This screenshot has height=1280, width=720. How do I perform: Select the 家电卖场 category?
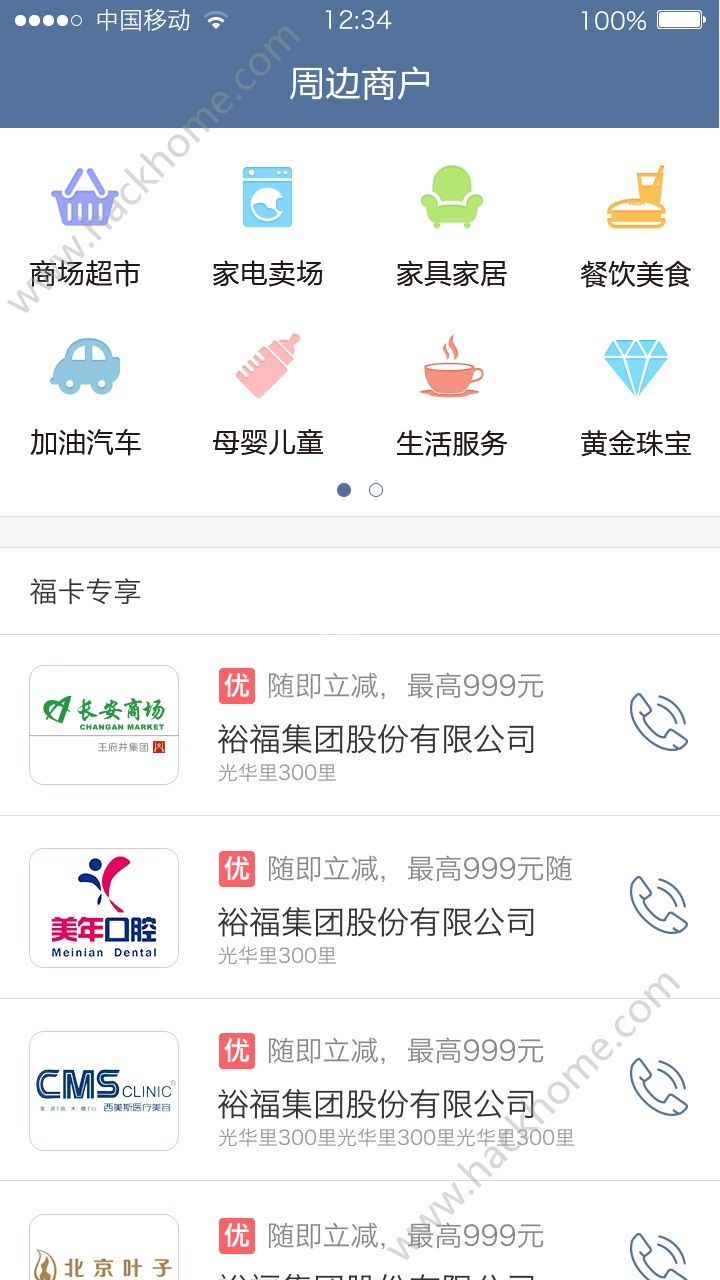(267, 226)
